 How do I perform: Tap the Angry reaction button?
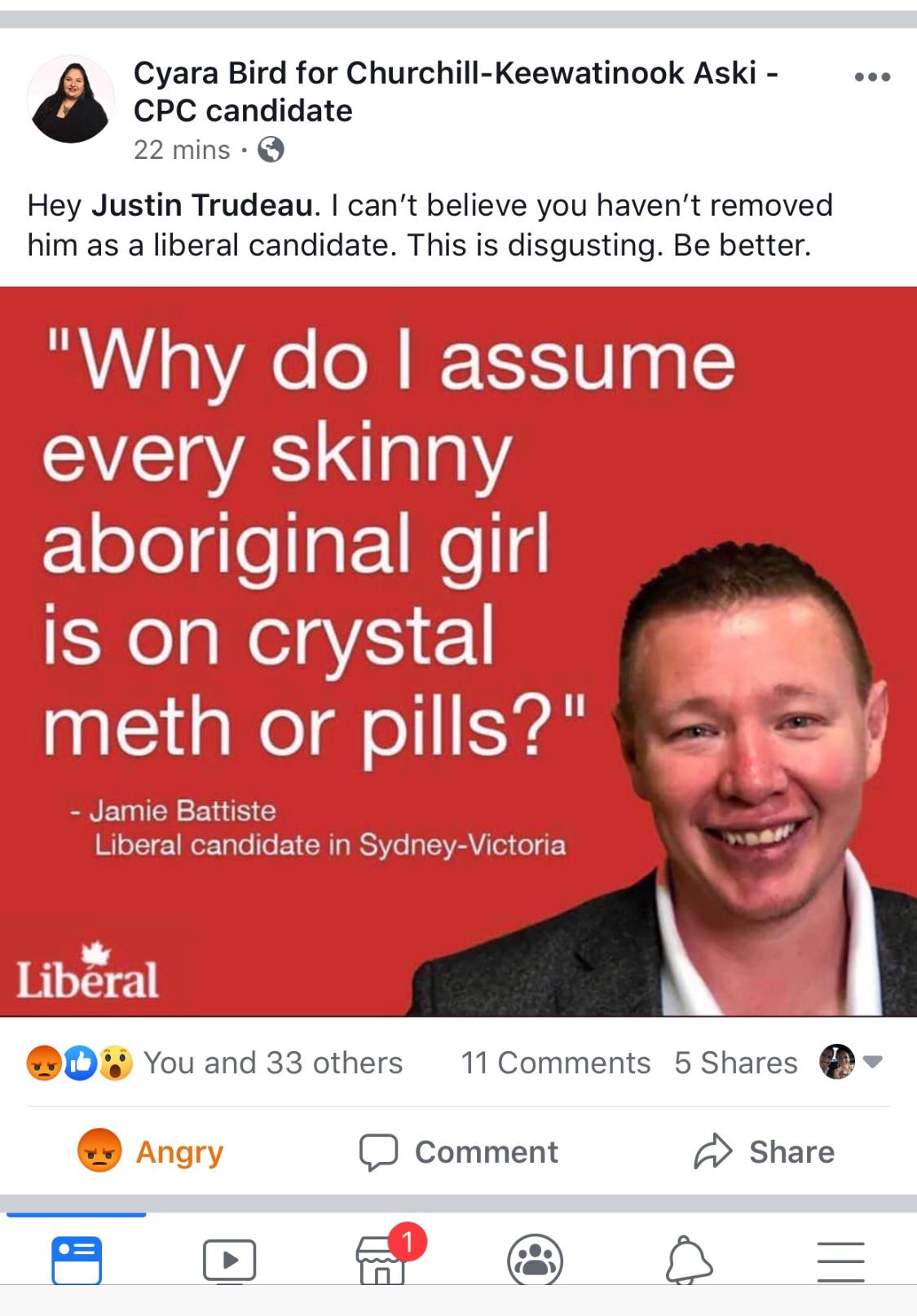pyautogui.click(x=151, y=1151)
